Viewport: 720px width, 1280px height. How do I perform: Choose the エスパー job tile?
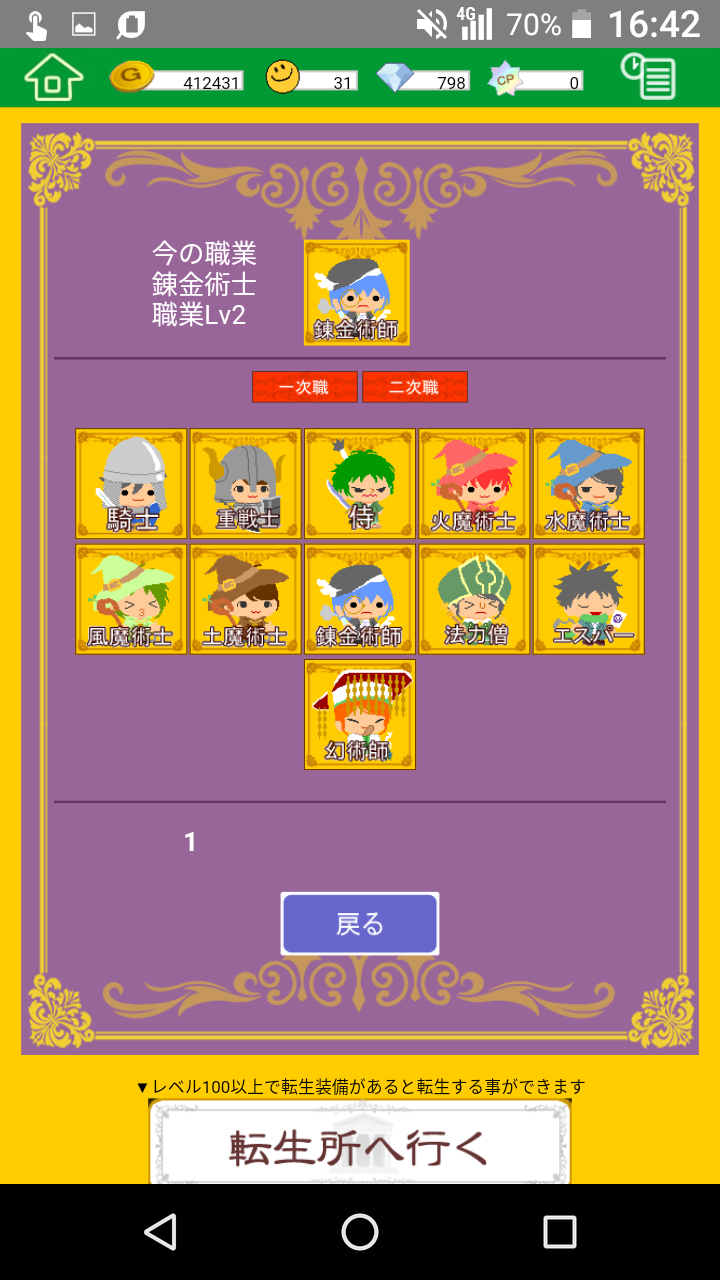[588, 599]
